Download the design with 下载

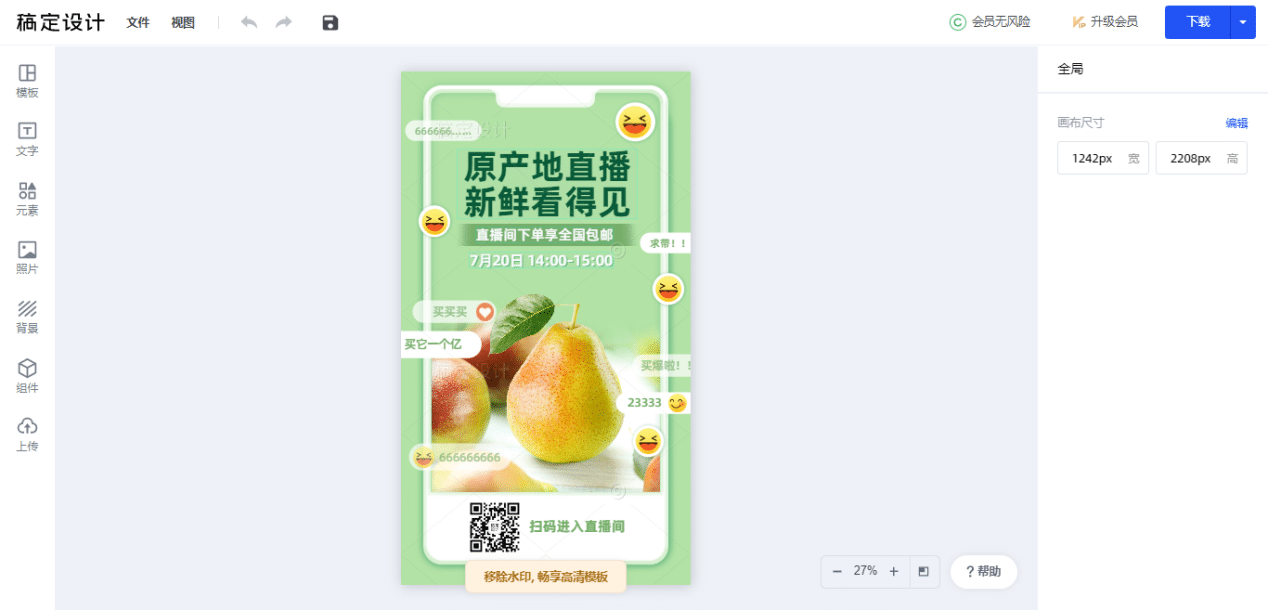click(x=1197, y=22)
